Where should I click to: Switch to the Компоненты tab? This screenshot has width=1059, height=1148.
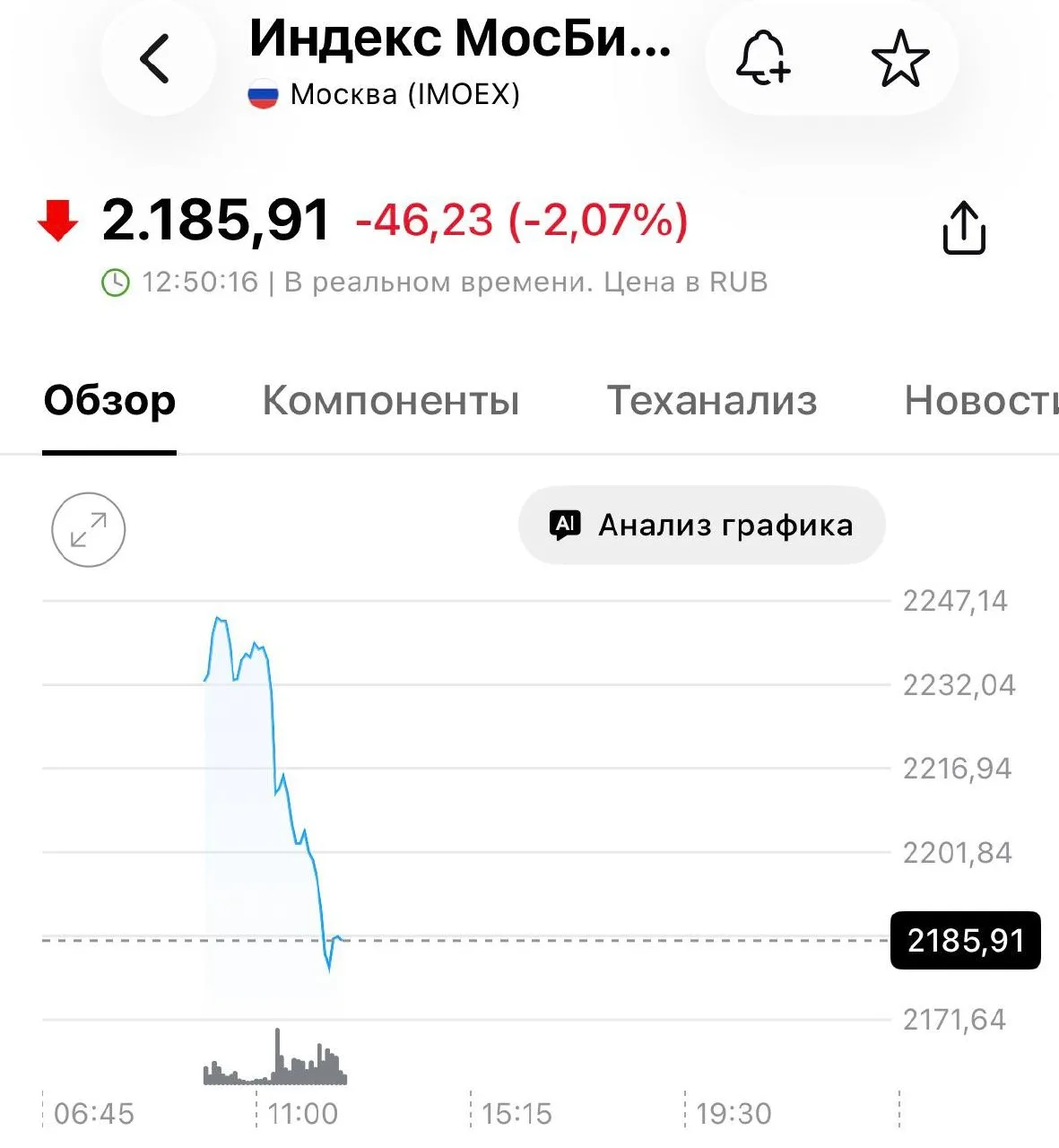[391, 400]
